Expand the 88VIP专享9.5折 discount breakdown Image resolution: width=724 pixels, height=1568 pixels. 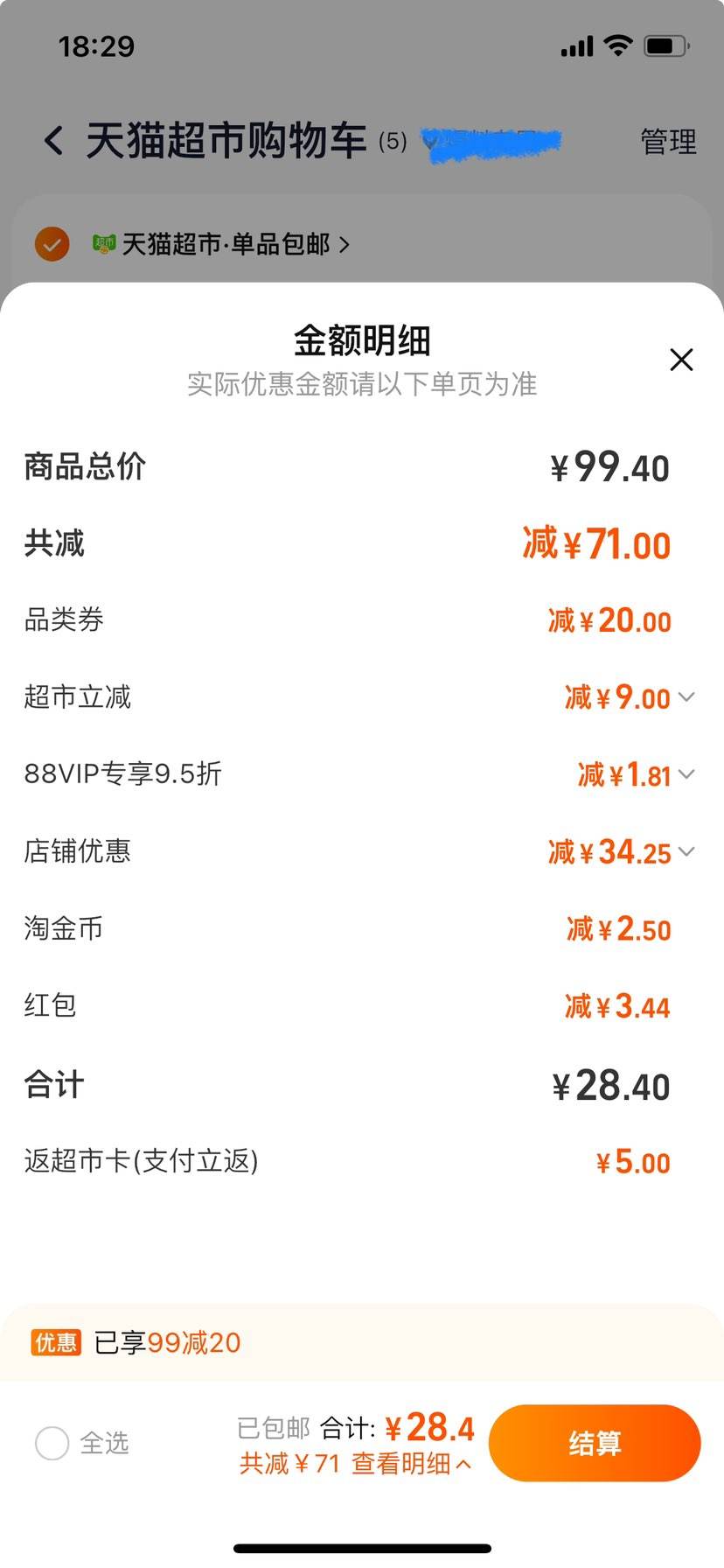687,774
